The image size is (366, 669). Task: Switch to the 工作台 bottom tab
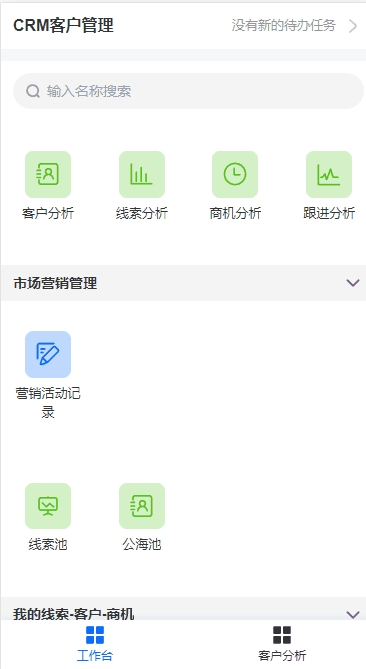coord(95,644)
